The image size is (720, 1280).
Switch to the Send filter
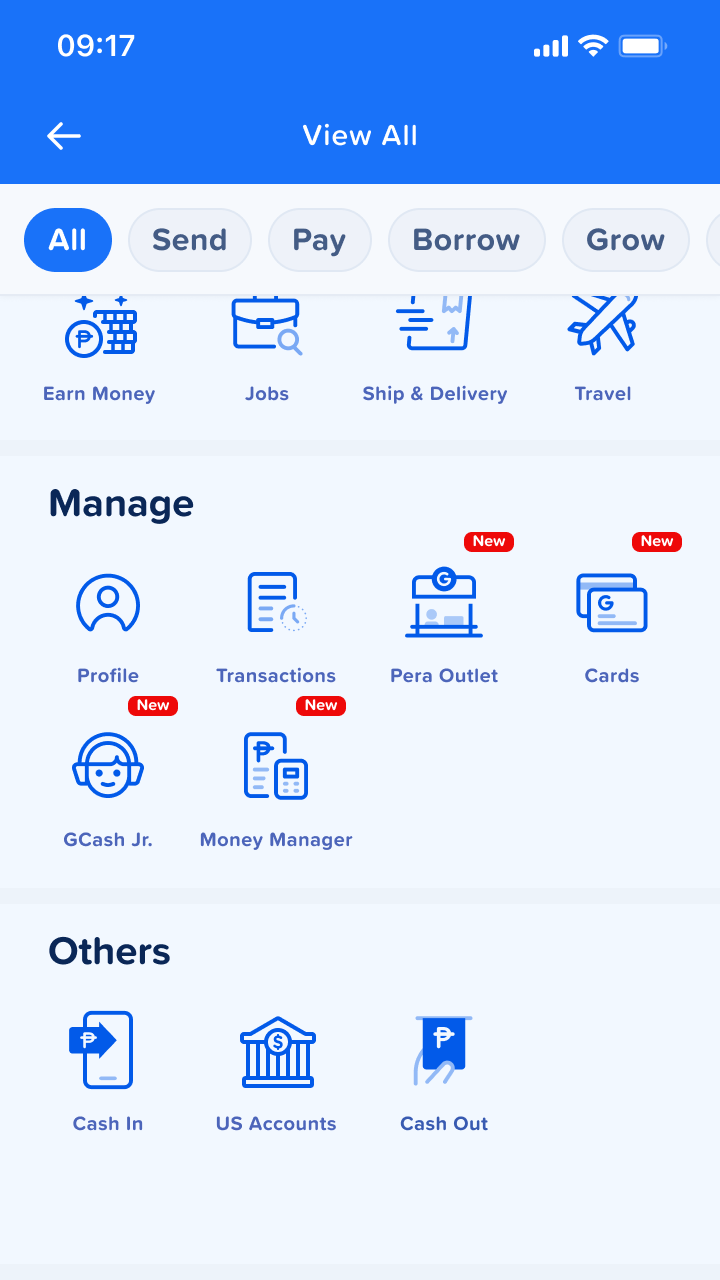(190, 240)
